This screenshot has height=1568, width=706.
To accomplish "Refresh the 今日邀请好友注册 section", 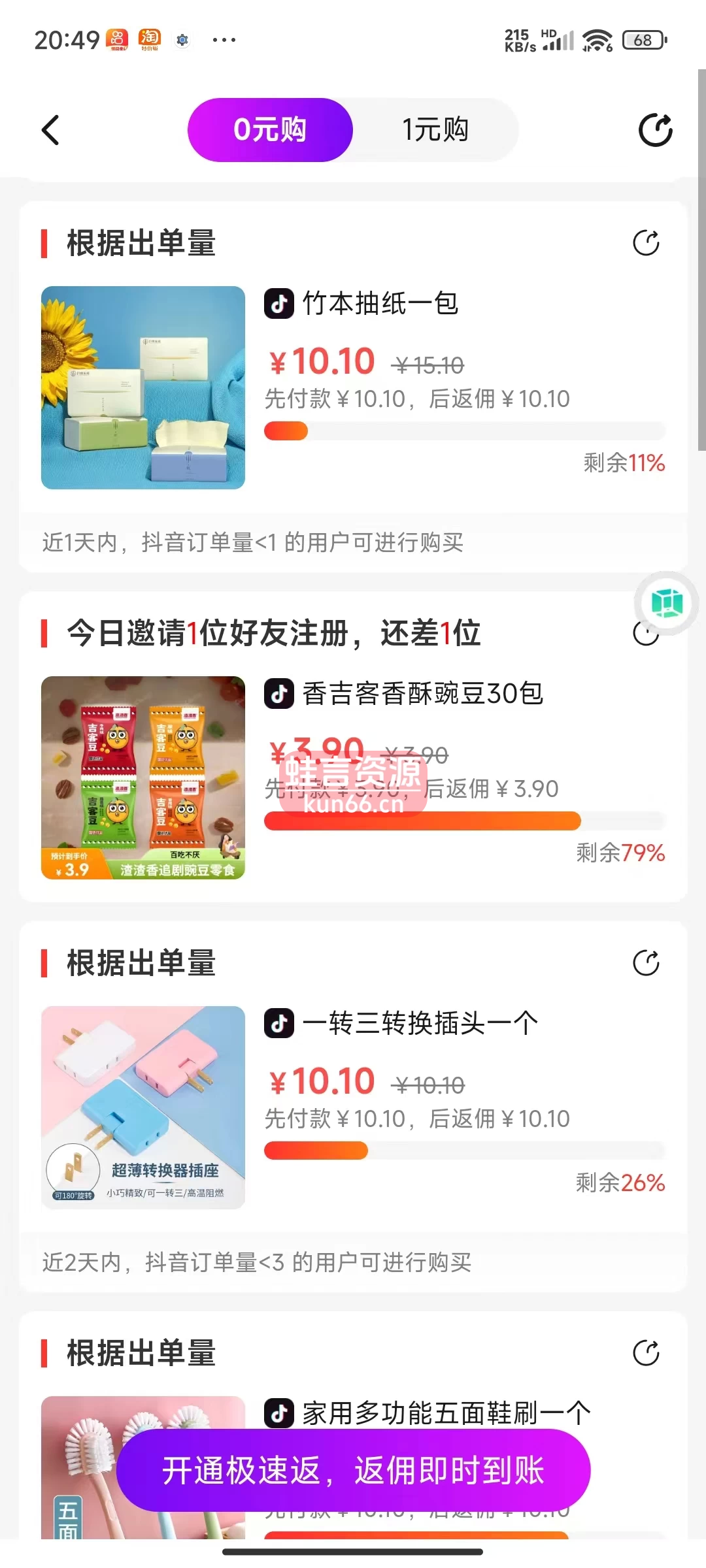I will [645, 632].
